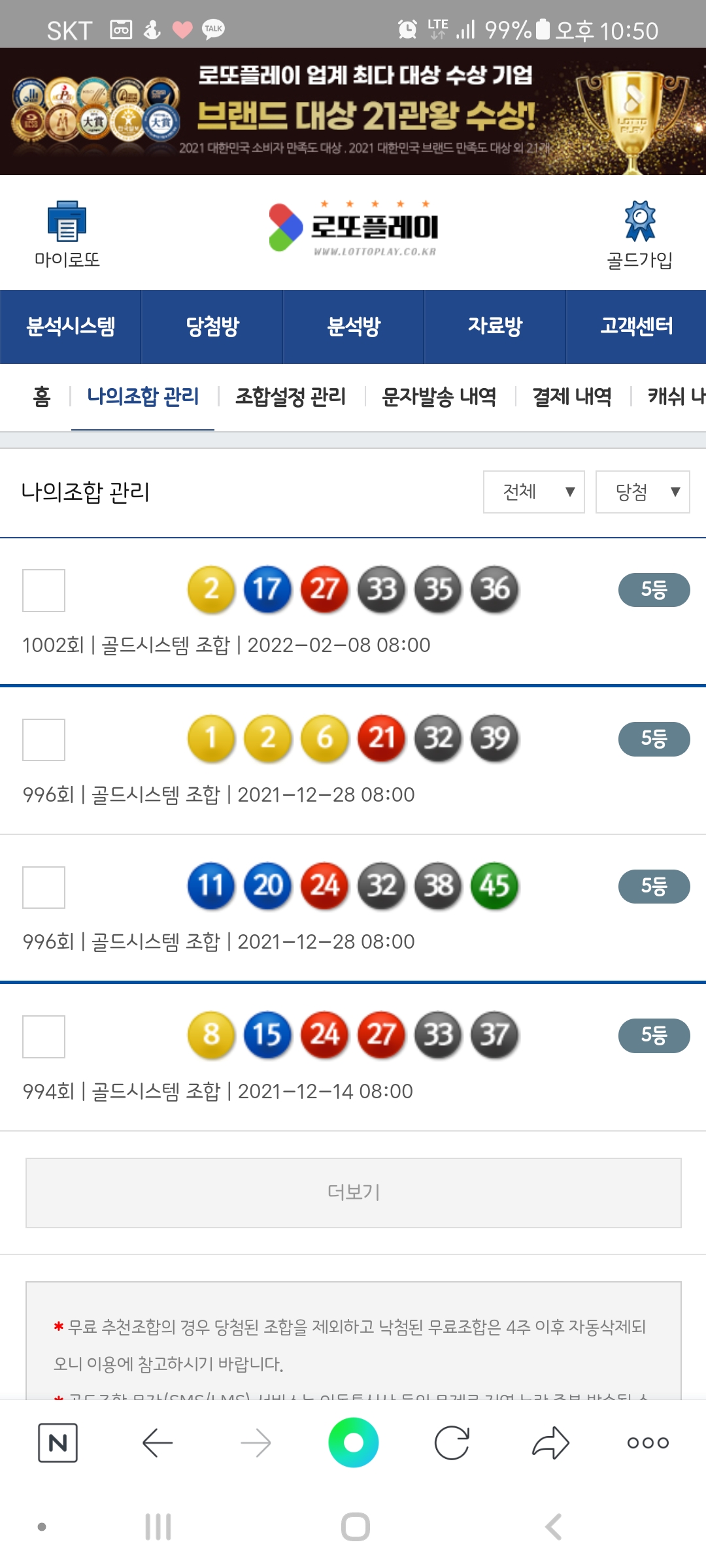Image resolution: width=706 pixels, height=1568 pixels.
Task: Load more combinations with 더보기
Action: 354,1192
